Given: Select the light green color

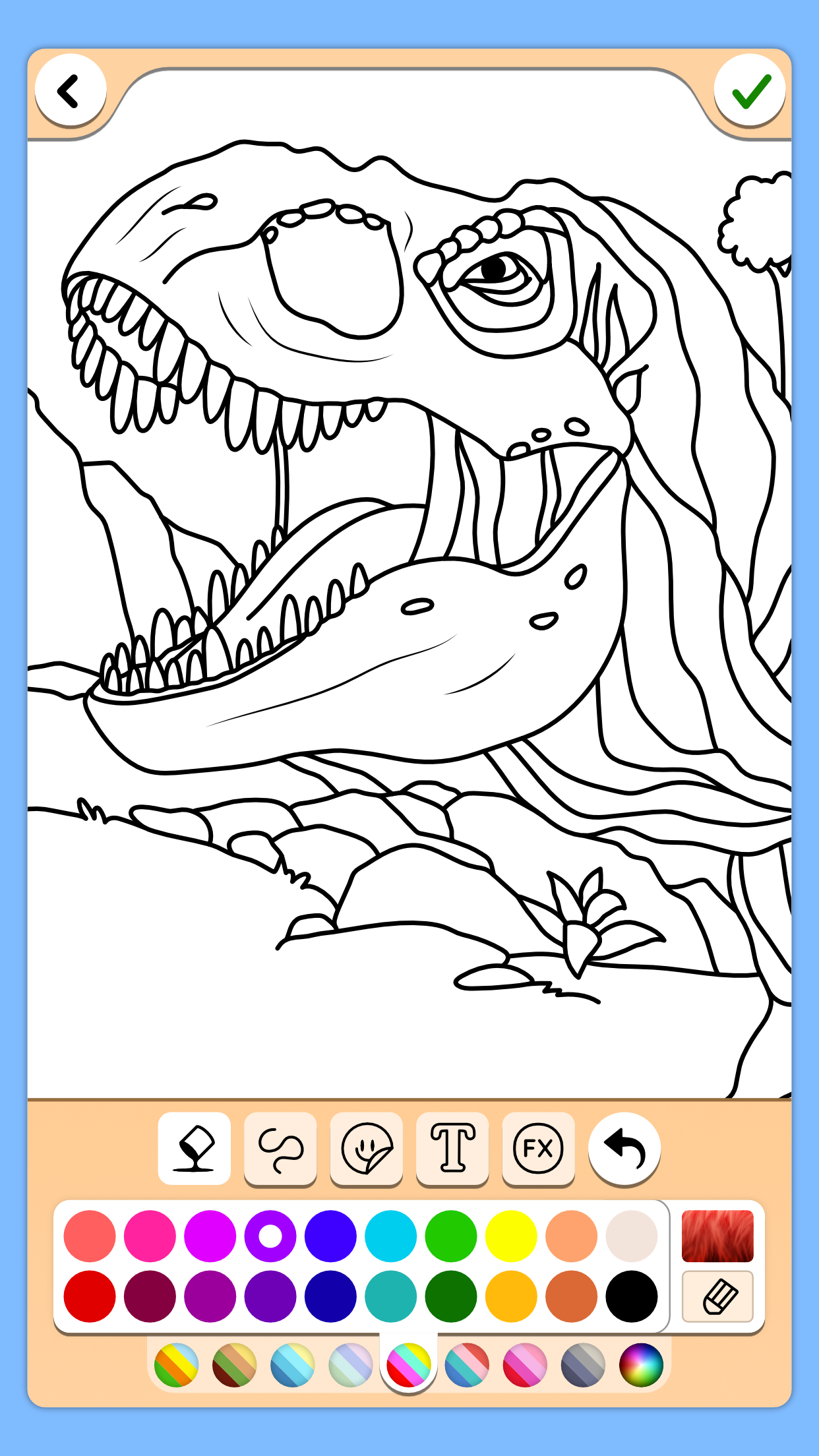Looking at the screenshot, I should click(x=451, y=1236).
